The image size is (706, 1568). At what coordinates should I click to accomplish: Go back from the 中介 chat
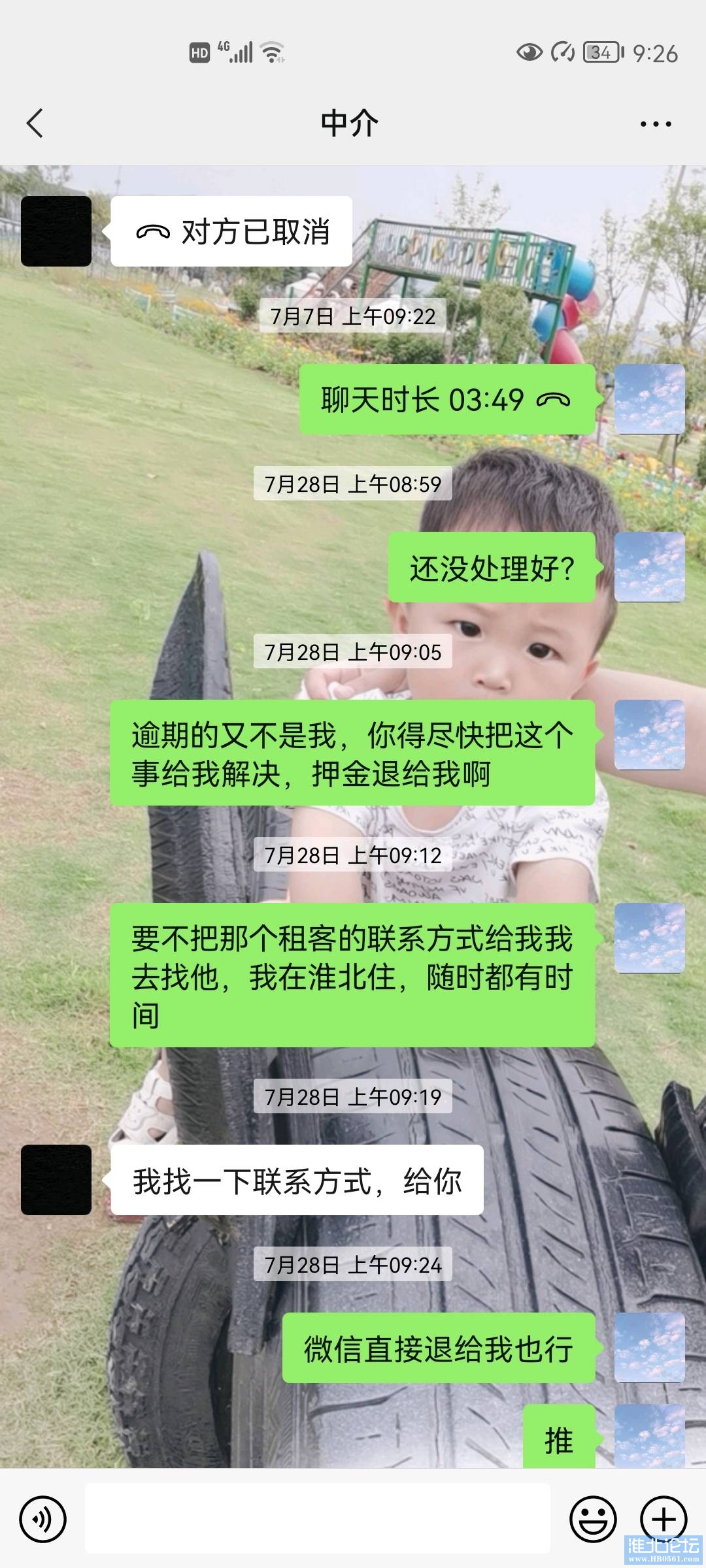pos(35,123)
